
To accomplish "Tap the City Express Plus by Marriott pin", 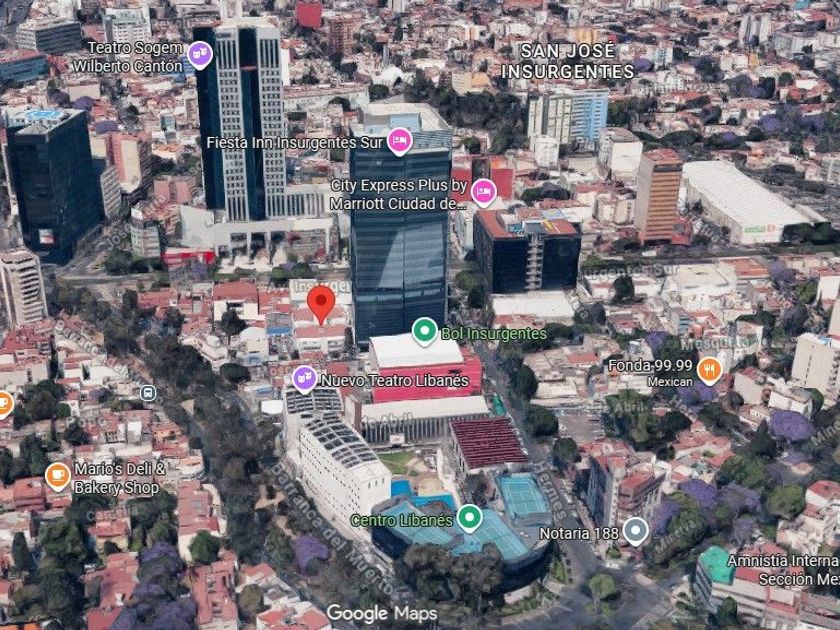I will (x=484, y=192).
